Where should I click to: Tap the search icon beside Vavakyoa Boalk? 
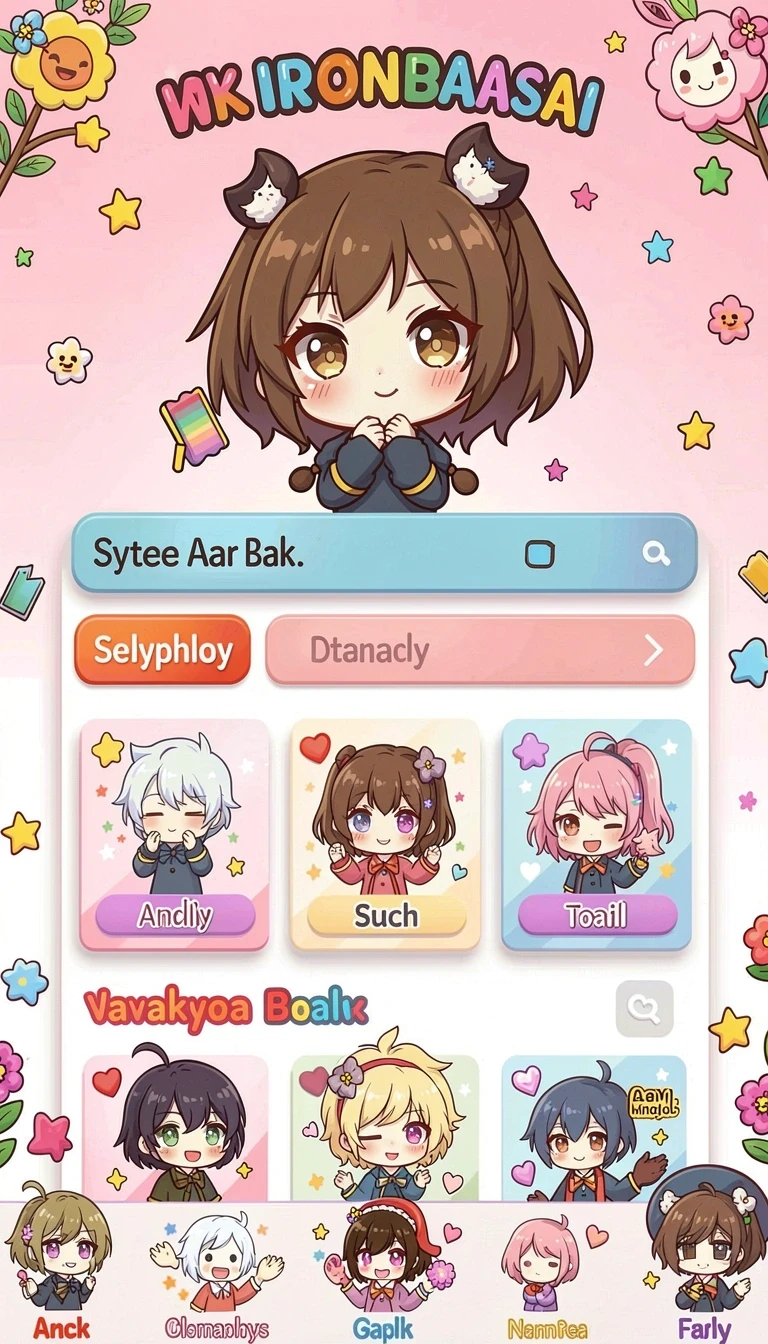[644, 1009]
